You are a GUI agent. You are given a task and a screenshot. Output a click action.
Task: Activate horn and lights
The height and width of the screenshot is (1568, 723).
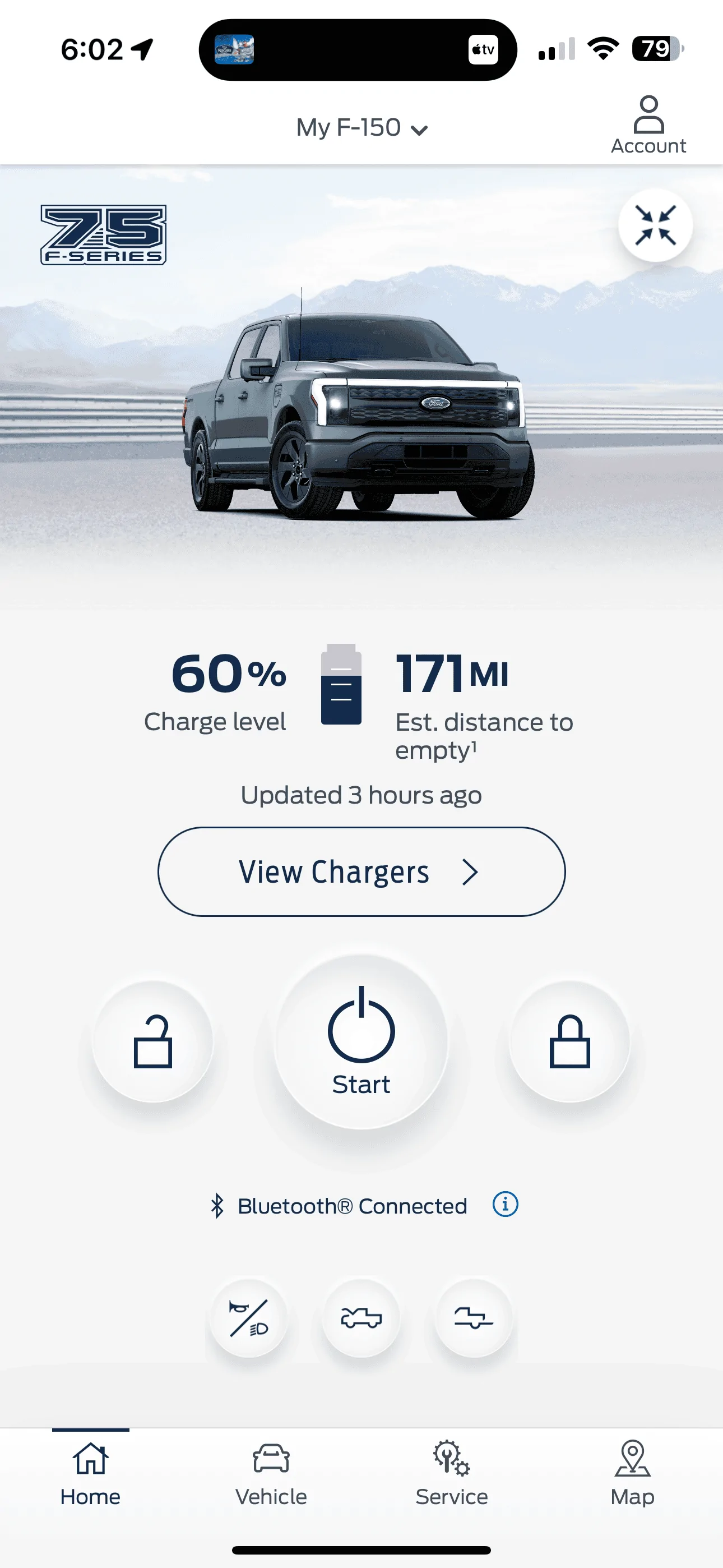249,1318
